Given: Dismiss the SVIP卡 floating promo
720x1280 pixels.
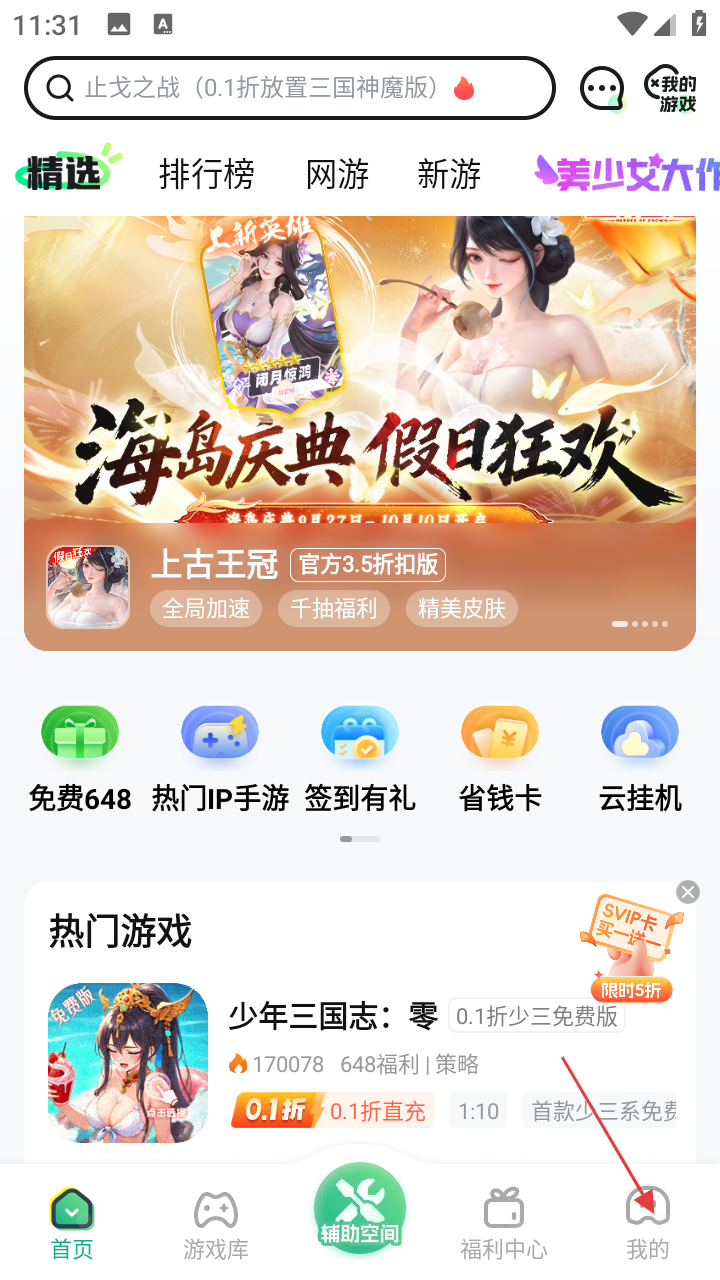Looking at the screenshot, I should coord(687,892).
